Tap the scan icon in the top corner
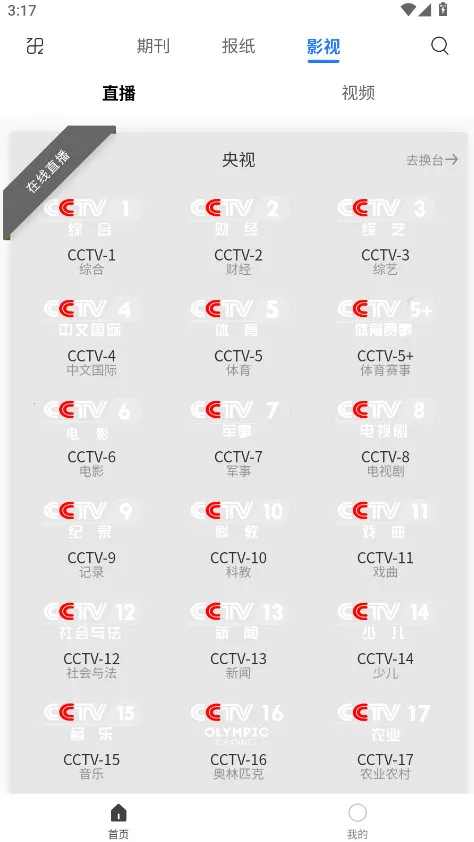 (35, 46)
